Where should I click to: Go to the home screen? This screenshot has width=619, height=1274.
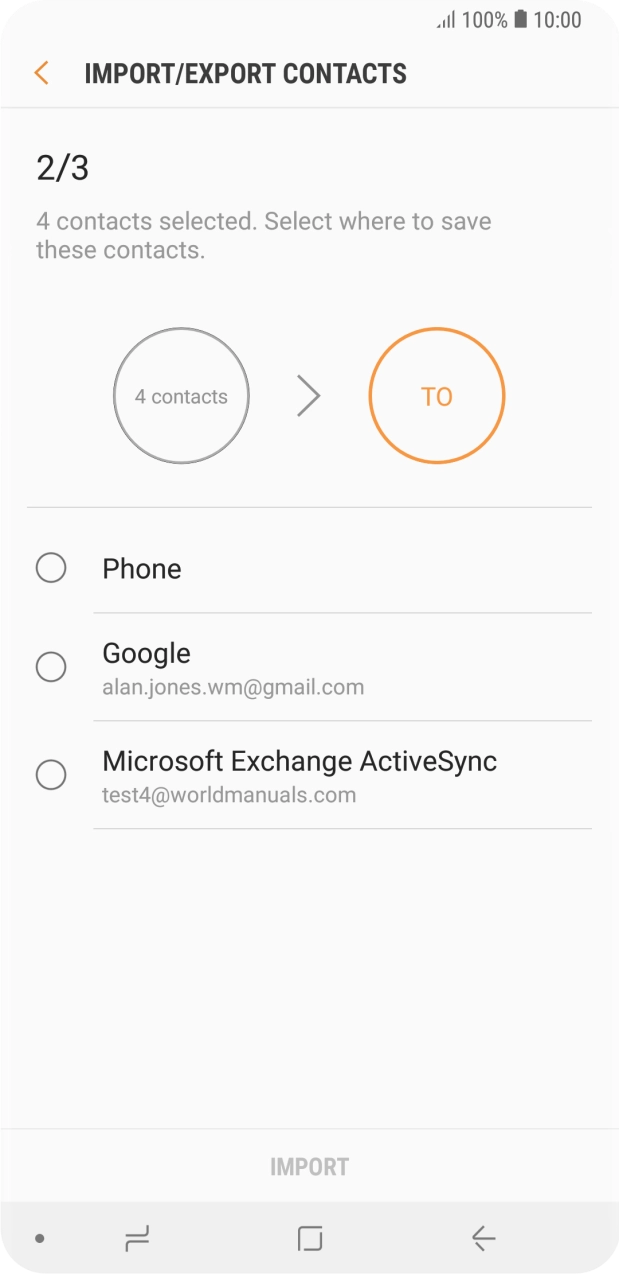(x=310, y=1239)
